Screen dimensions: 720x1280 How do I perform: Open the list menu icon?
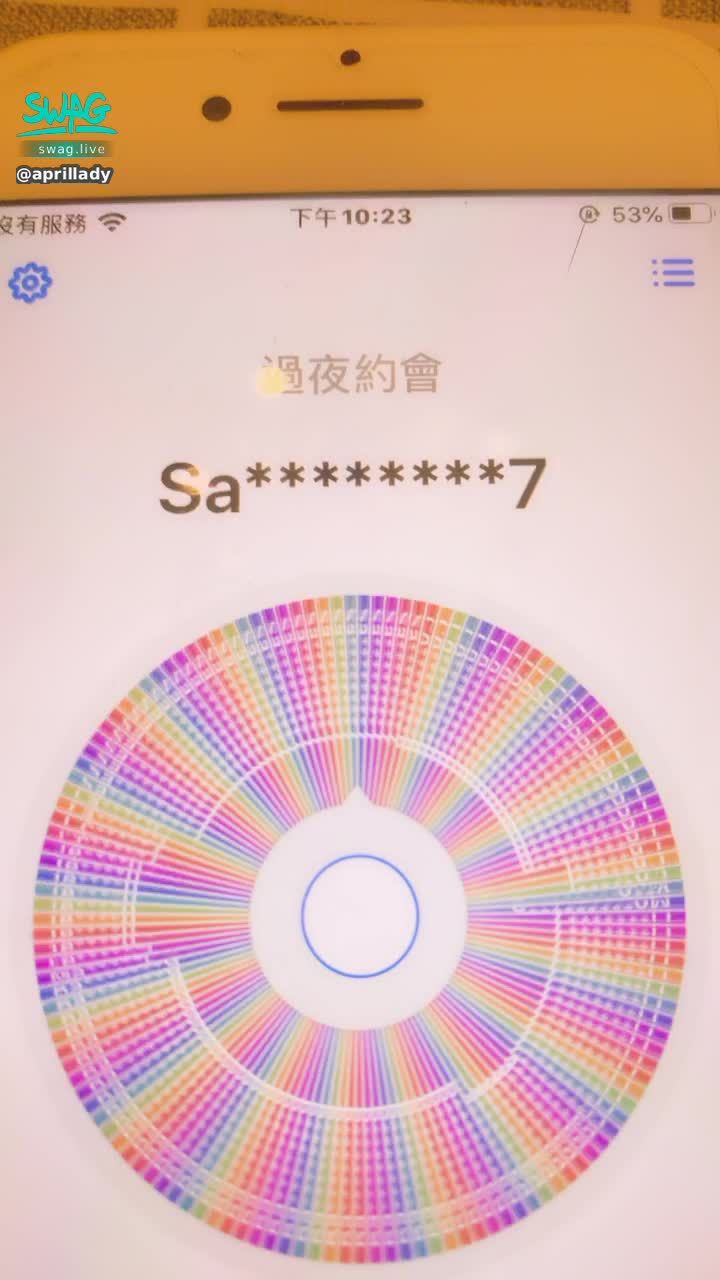(673, 272)
